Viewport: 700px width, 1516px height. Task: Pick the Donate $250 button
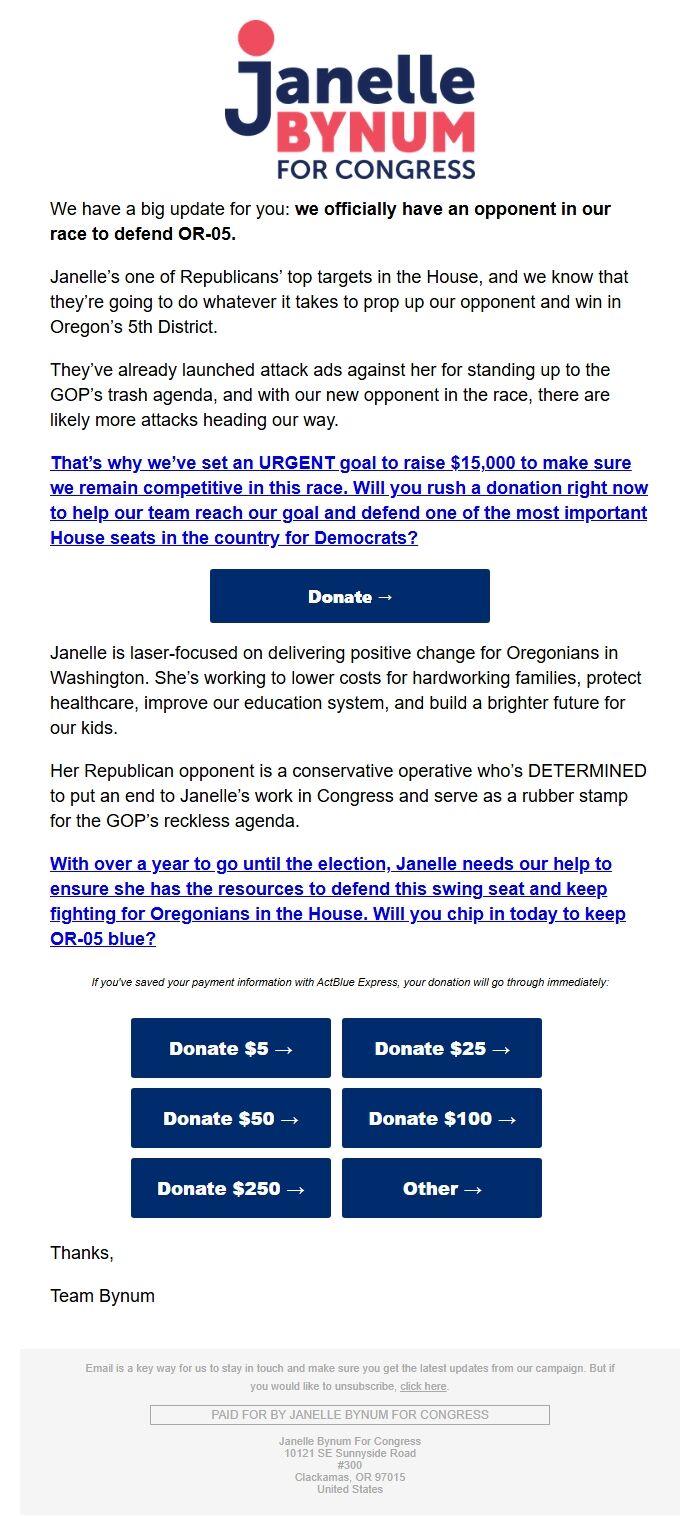231,1188
